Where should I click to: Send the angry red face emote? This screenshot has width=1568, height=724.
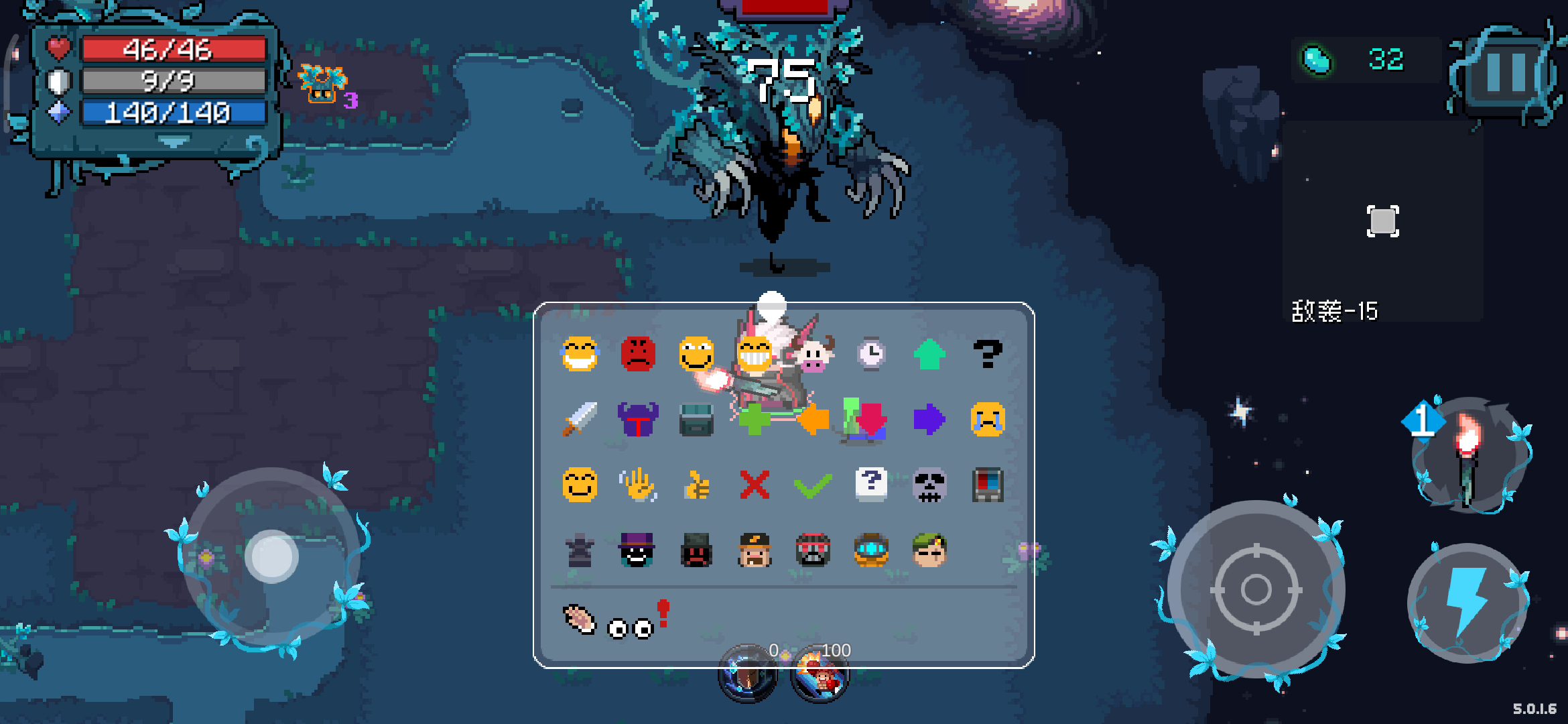638,354
